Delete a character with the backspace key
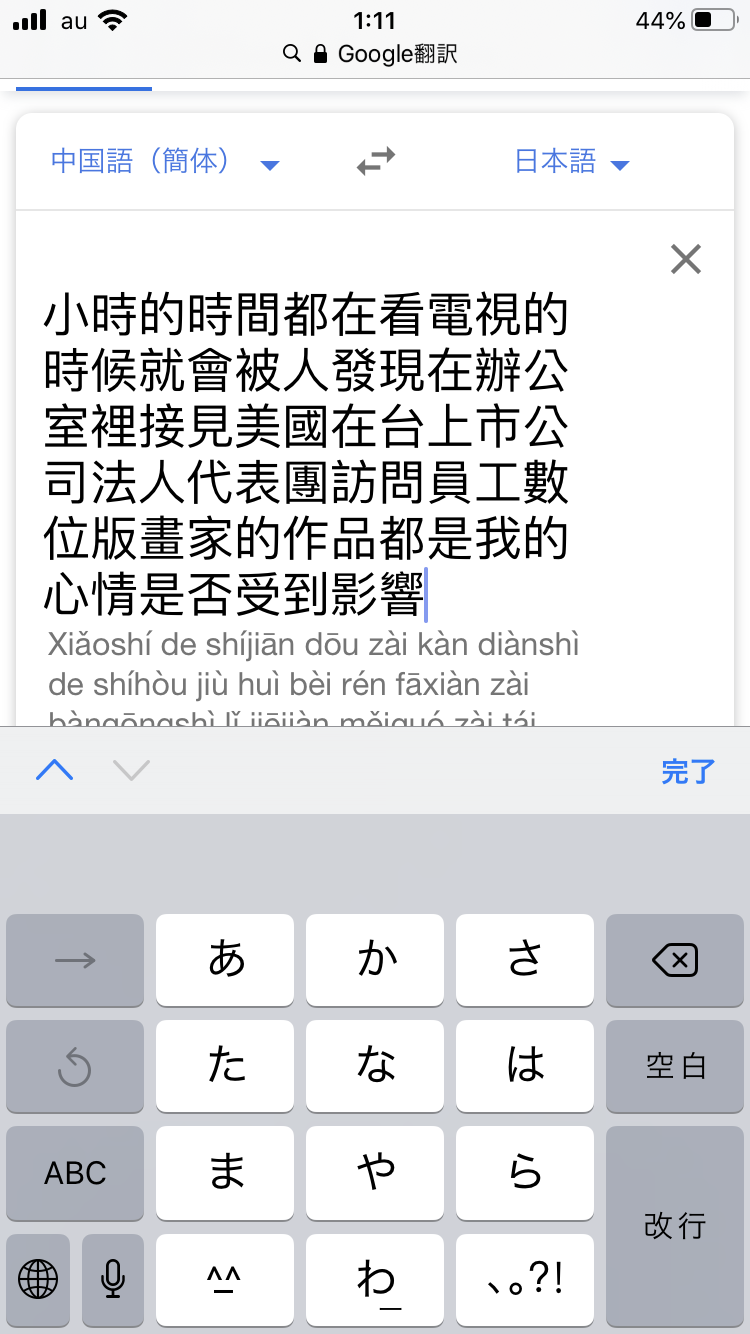The width and height of the screenshot is (750, 1334). 675,961
